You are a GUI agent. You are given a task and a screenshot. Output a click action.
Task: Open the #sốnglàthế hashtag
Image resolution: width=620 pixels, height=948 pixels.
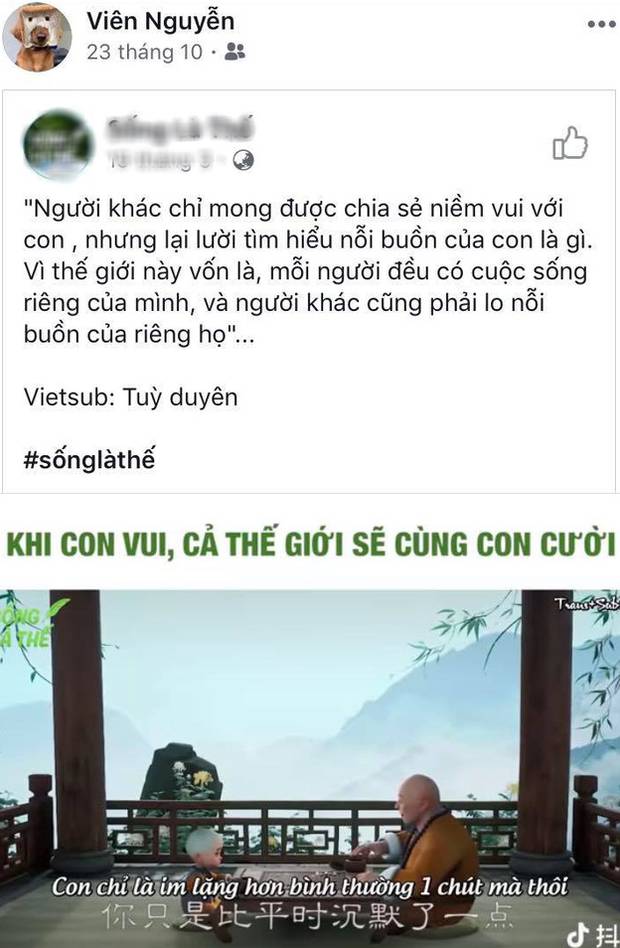[x=90, y=460]
